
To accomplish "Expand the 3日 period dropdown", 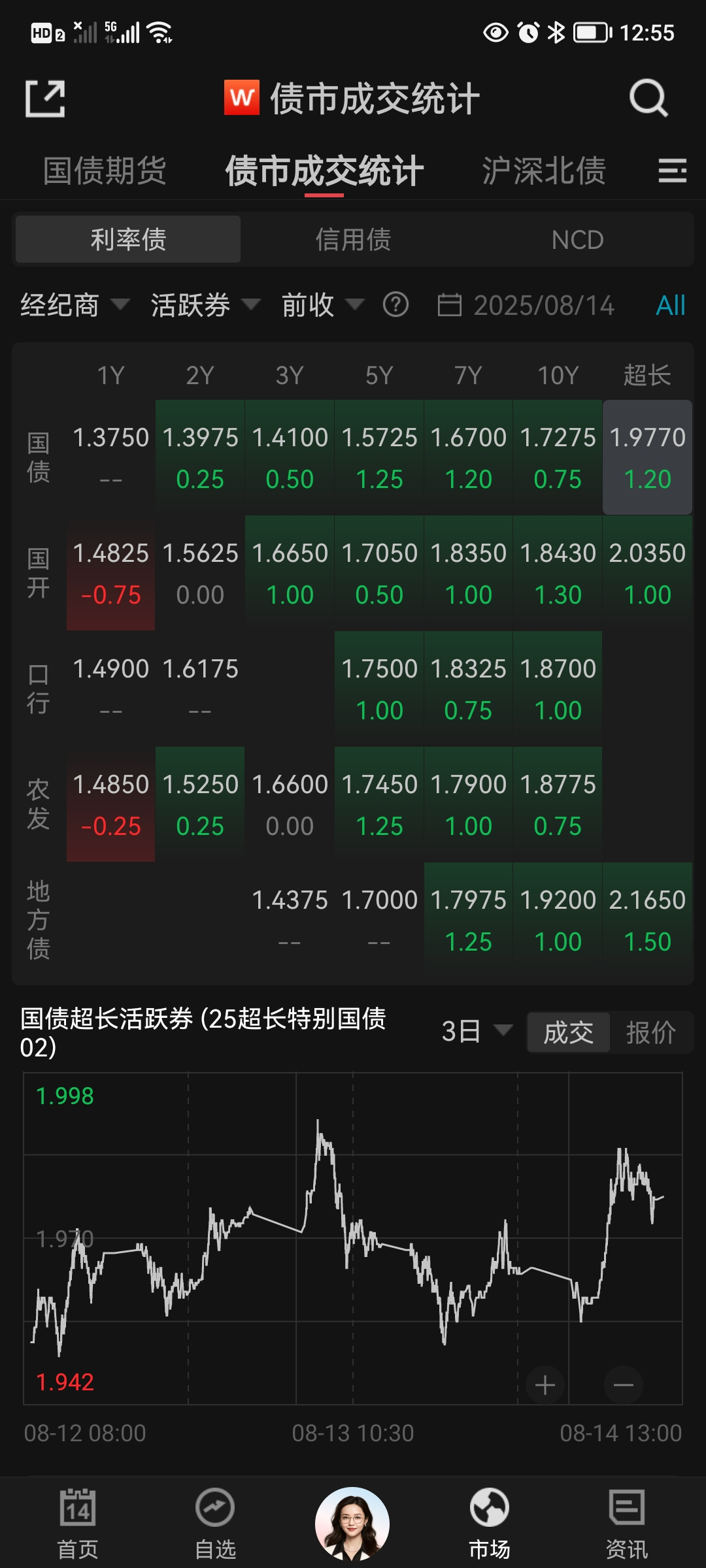I will click(477, 1032).
